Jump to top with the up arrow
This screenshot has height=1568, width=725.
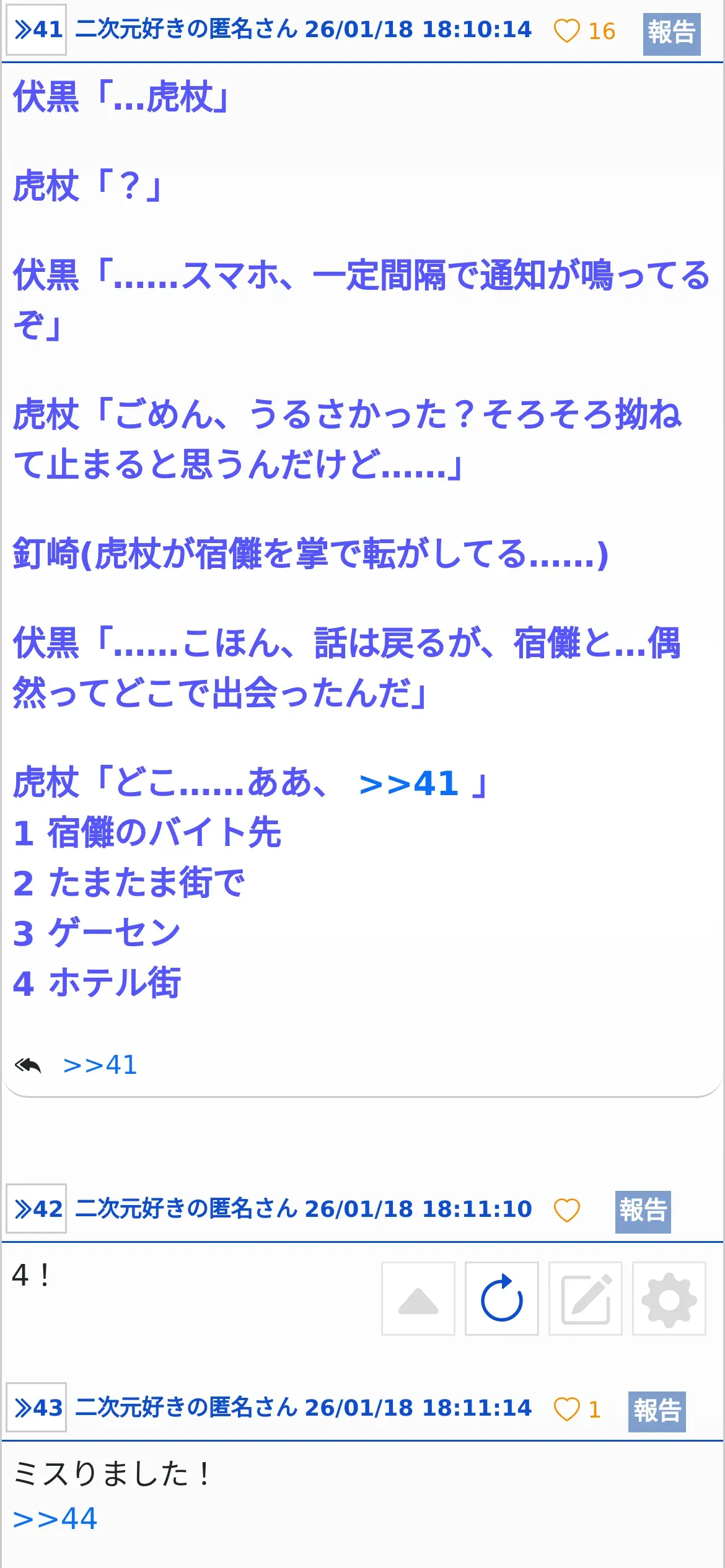[418, 1299]
